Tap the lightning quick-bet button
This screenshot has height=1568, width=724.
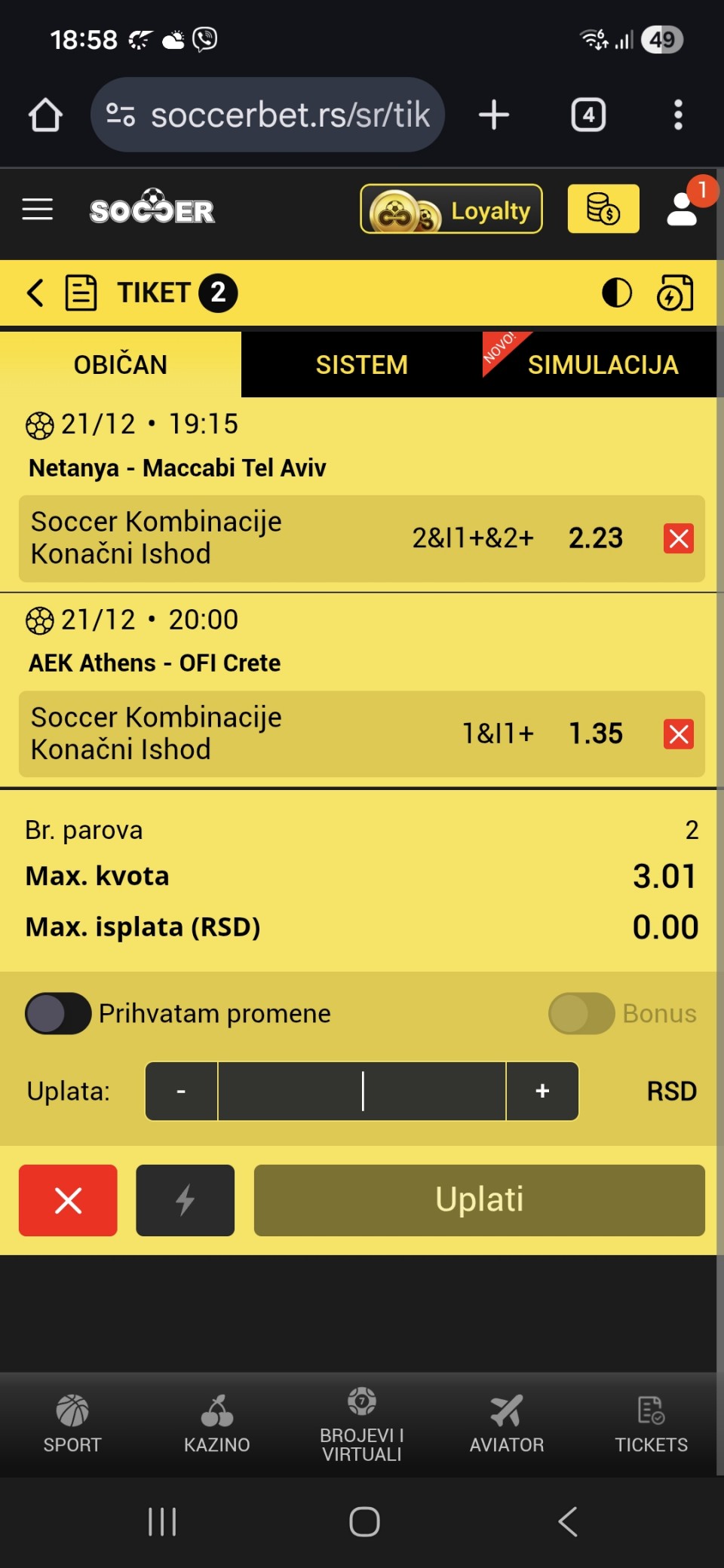coord(185,1200)
